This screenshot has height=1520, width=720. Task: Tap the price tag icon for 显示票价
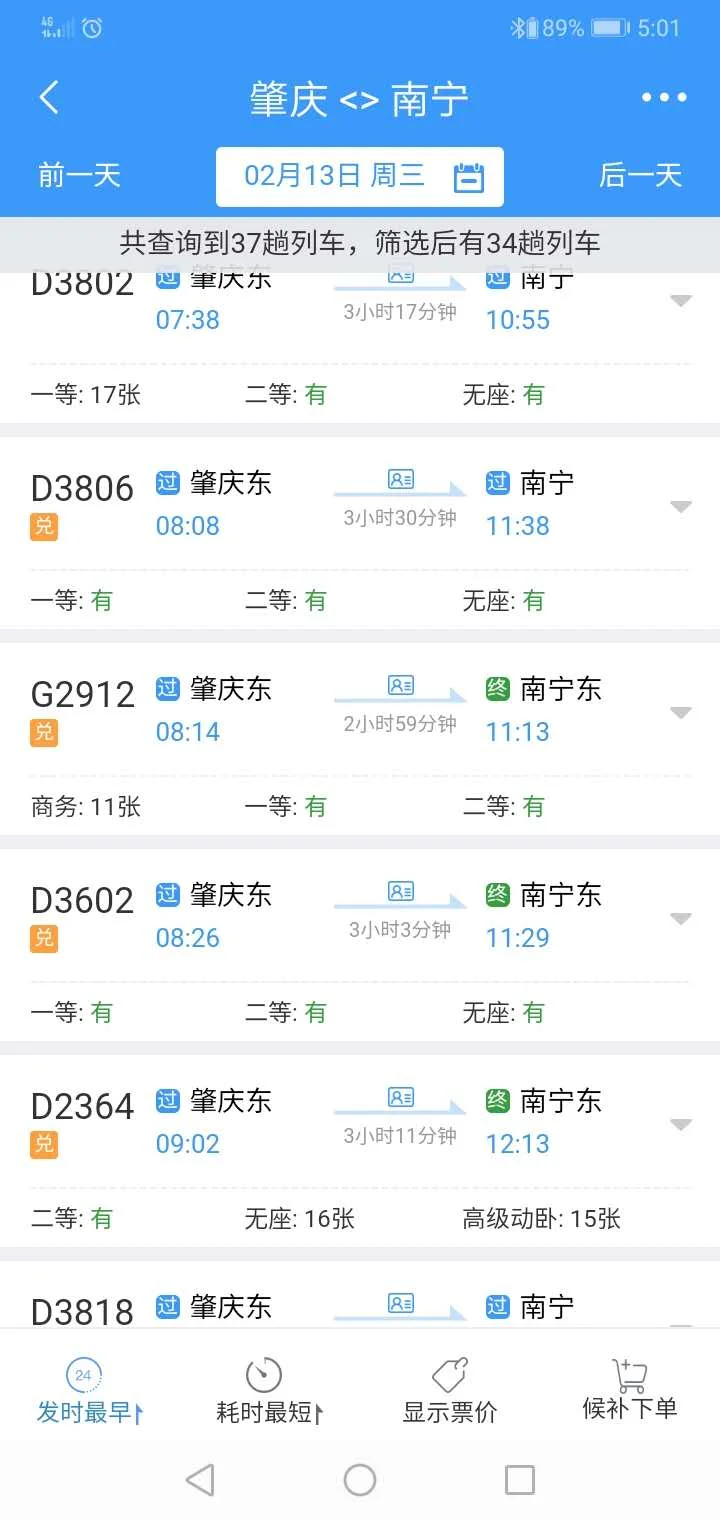(x=449, y=1374)
